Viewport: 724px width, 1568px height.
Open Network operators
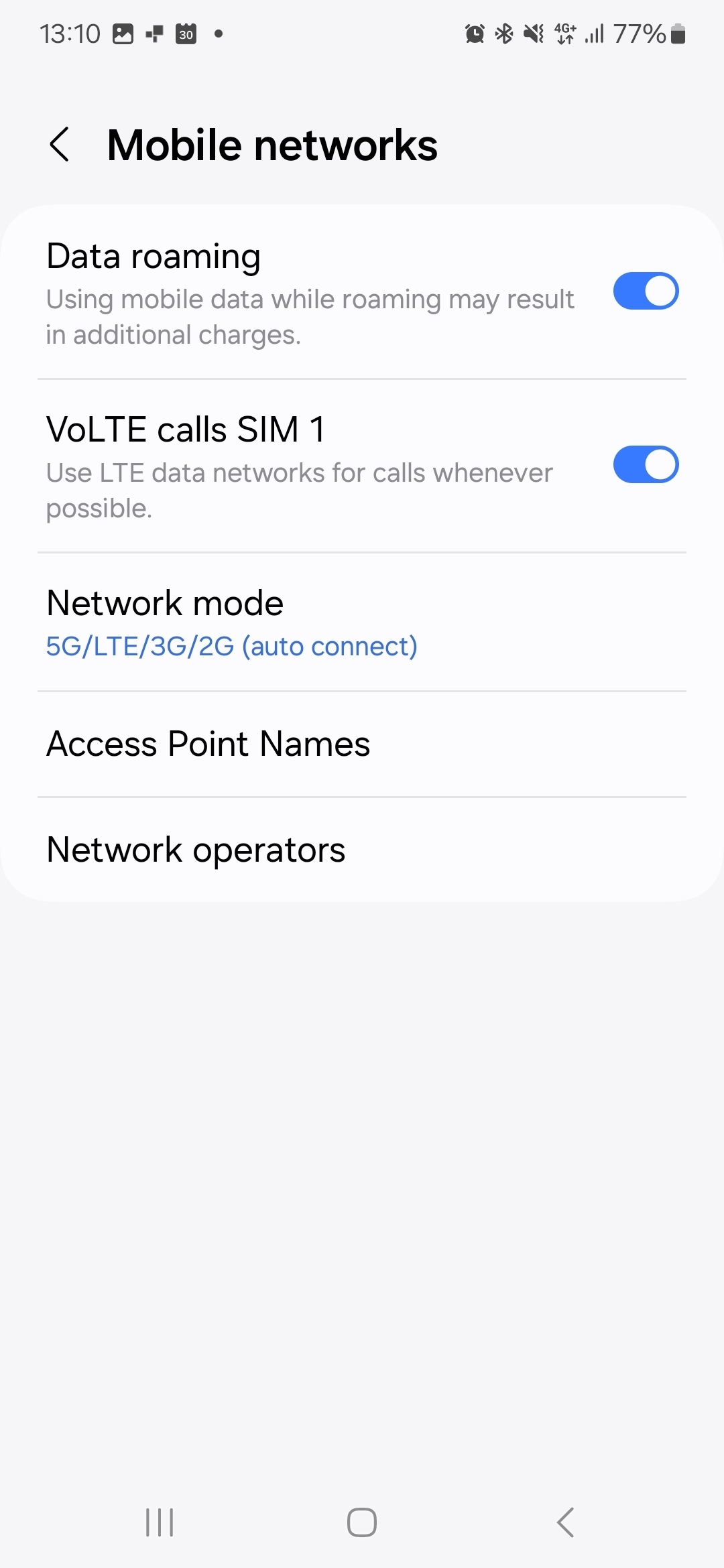click(x=362, y=850)
